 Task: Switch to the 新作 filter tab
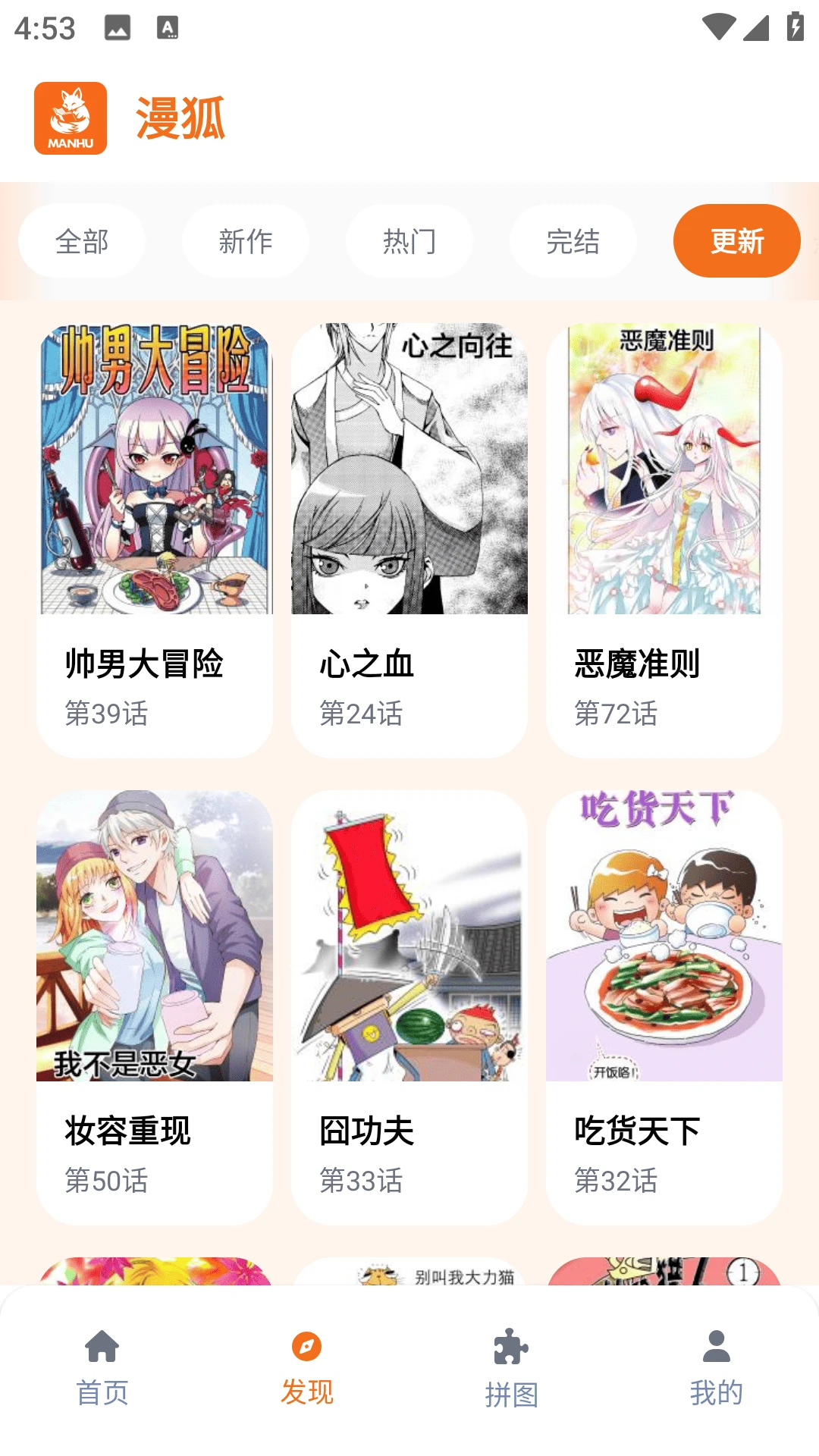click(x=246, y=241)
